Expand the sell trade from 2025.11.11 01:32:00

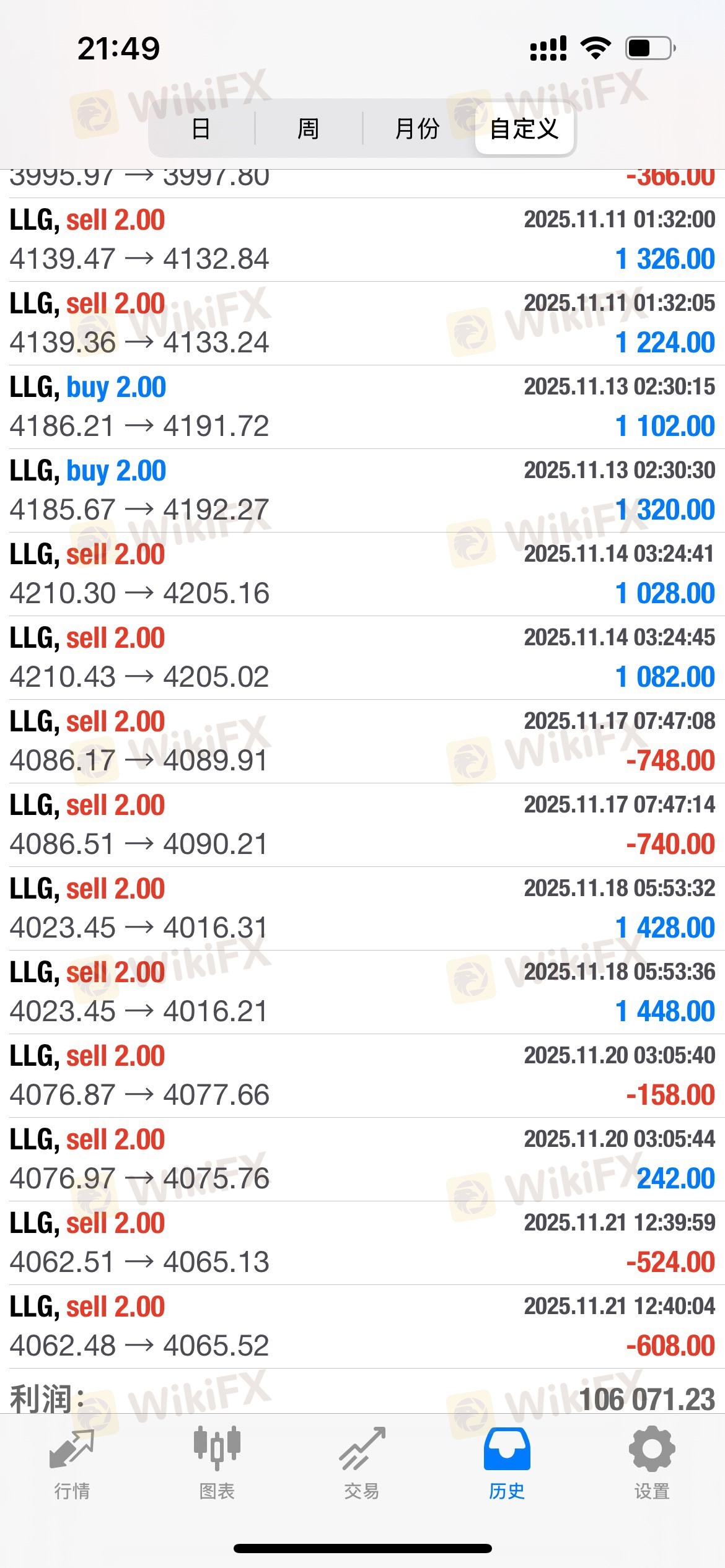coord(362,240)
